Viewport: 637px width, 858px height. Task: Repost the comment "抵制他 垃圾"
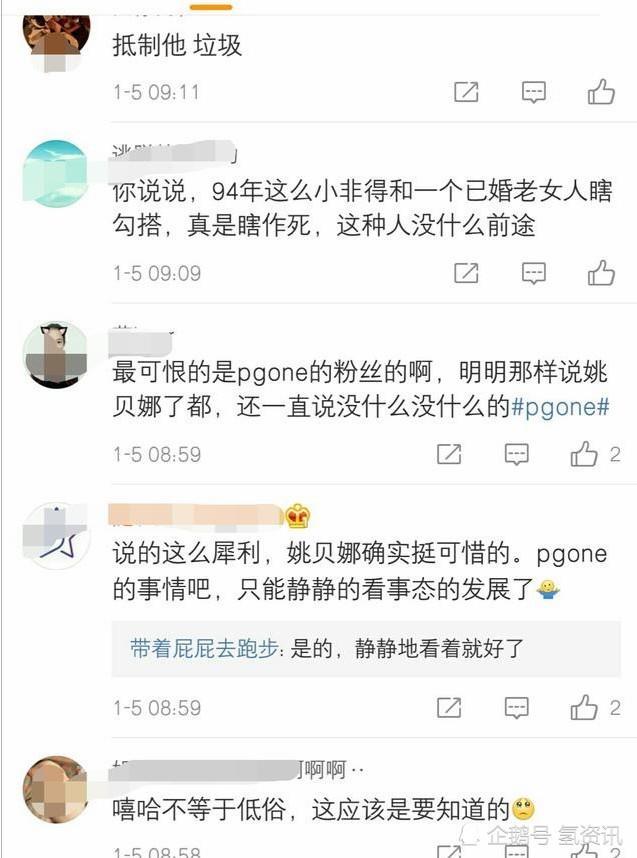coord(466,93)
